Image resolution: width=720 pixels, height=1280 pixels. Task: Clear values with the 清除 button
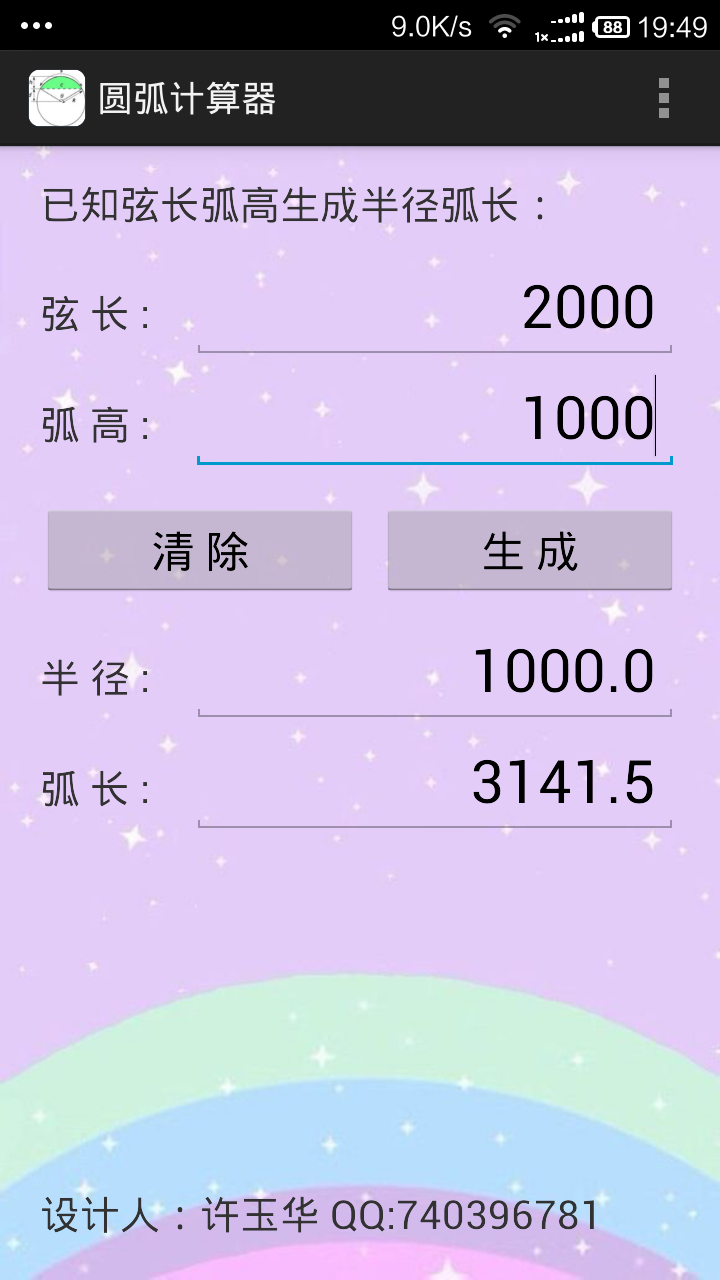pos(200,551)
